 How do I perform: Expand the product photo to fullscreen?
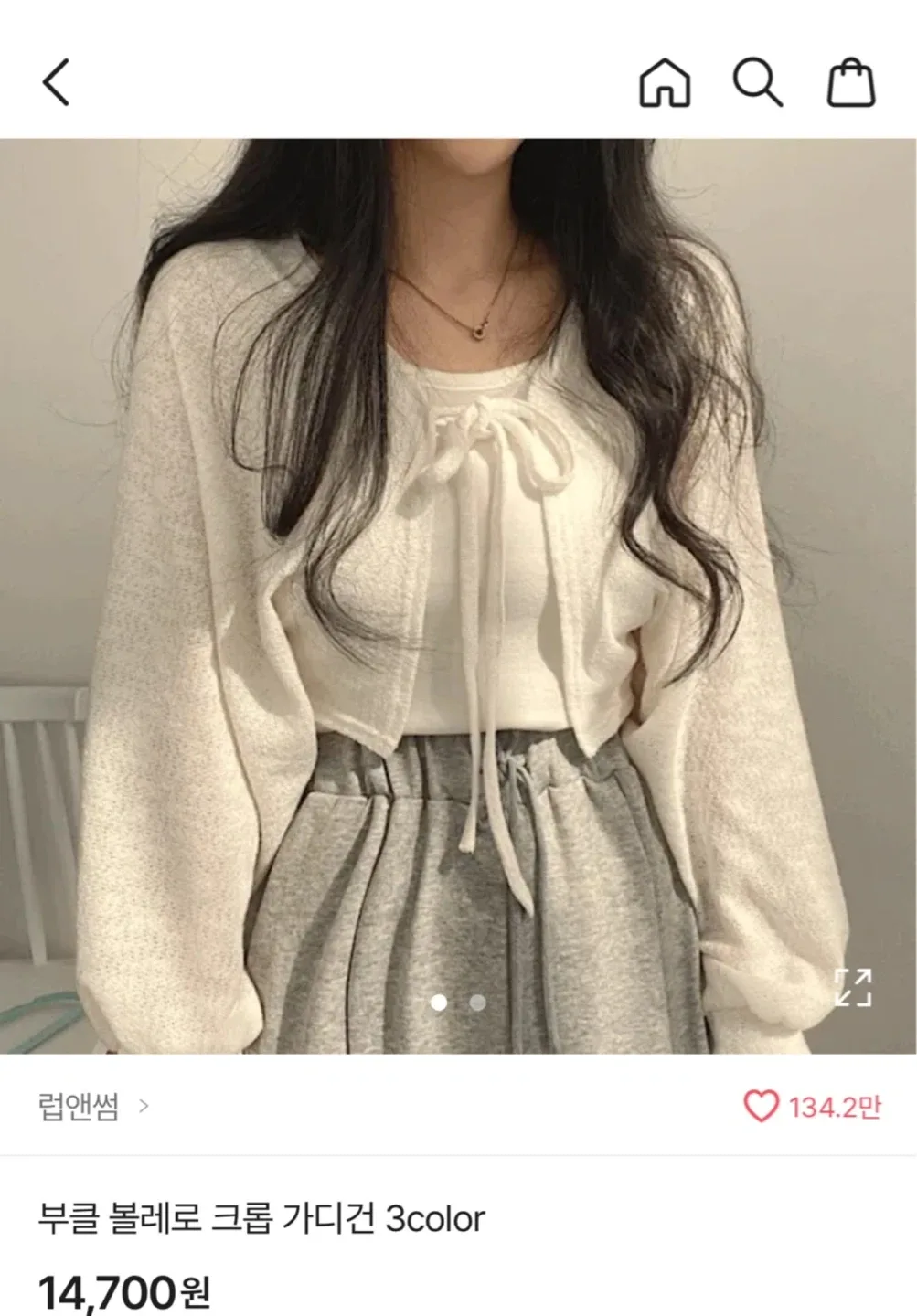(x=852, y=987)
